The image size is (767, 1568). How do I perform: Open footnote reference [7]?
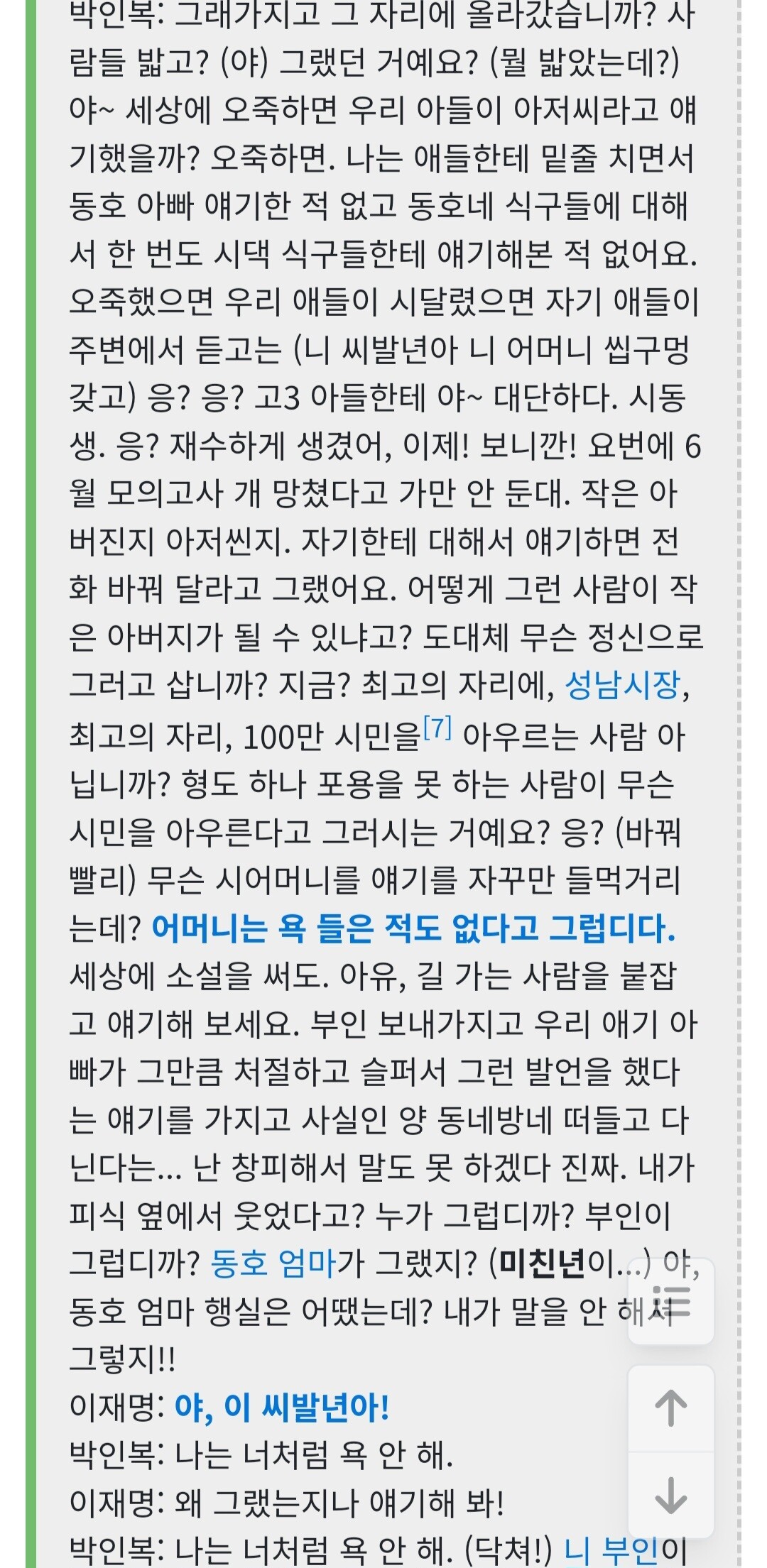[x=437, y=727]
